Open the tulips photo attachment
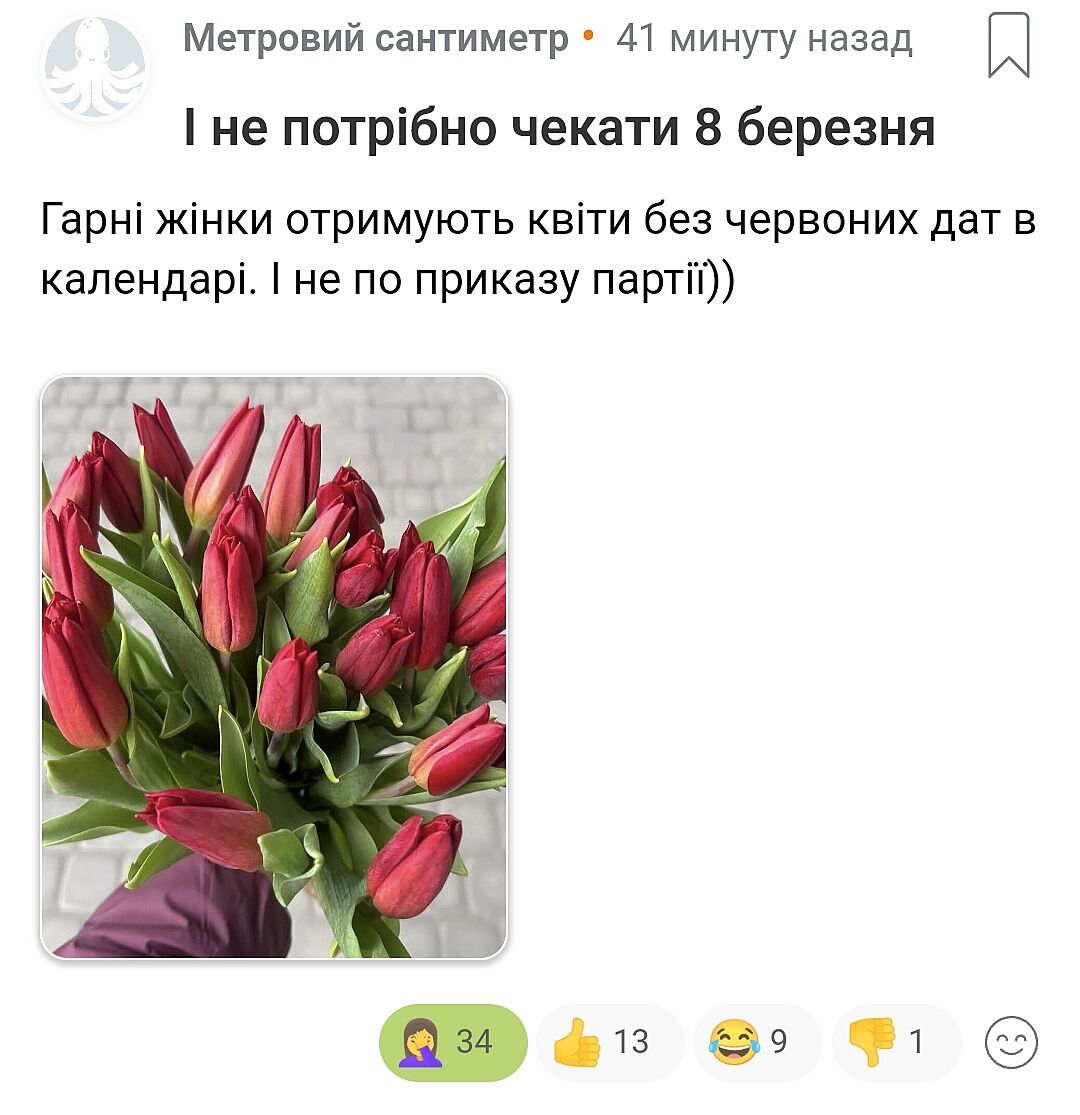This screenshot has width=1080, height=1115. pos(274,667)
